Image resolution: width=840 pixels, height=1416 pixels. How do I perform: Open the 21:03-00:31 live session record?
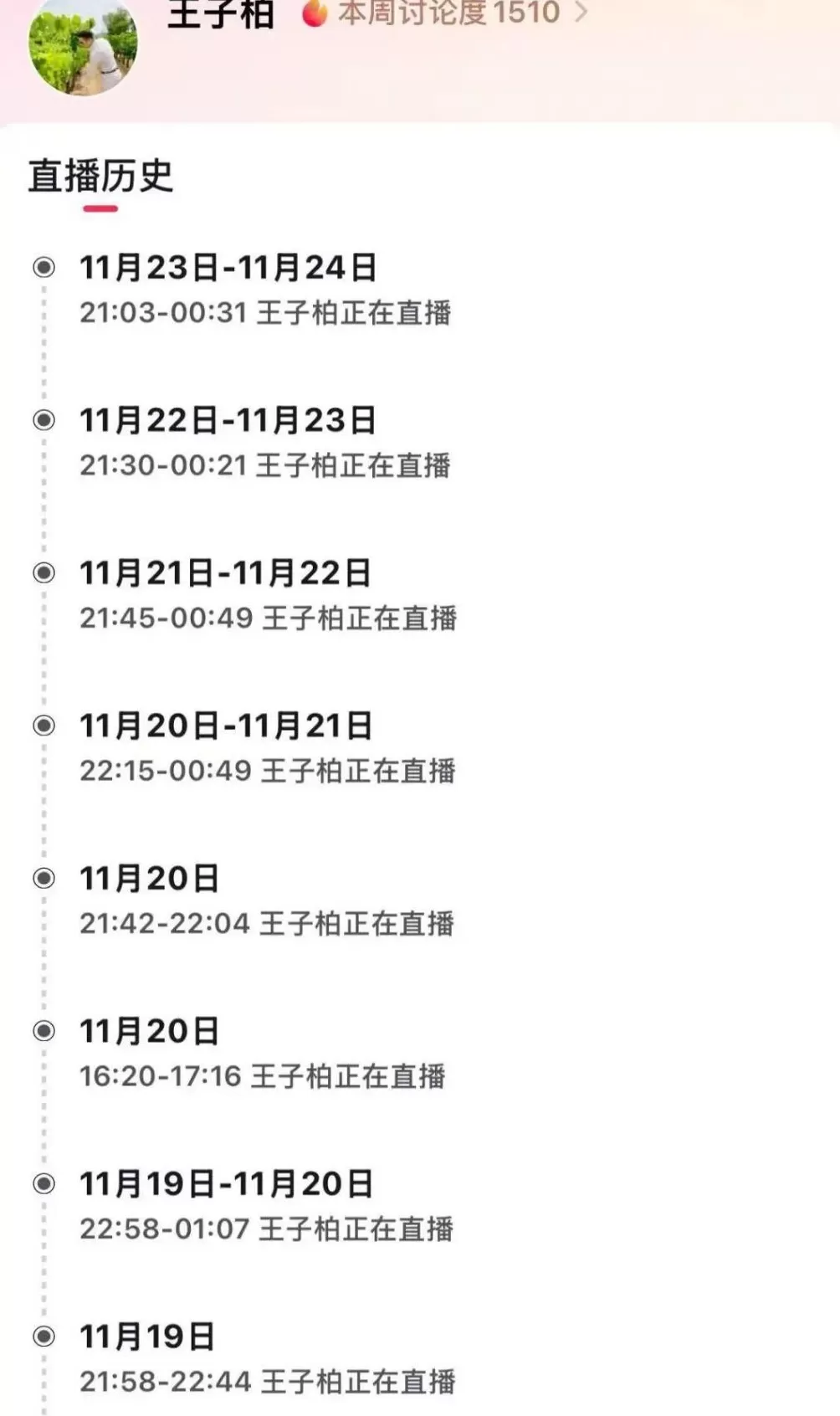268,311
